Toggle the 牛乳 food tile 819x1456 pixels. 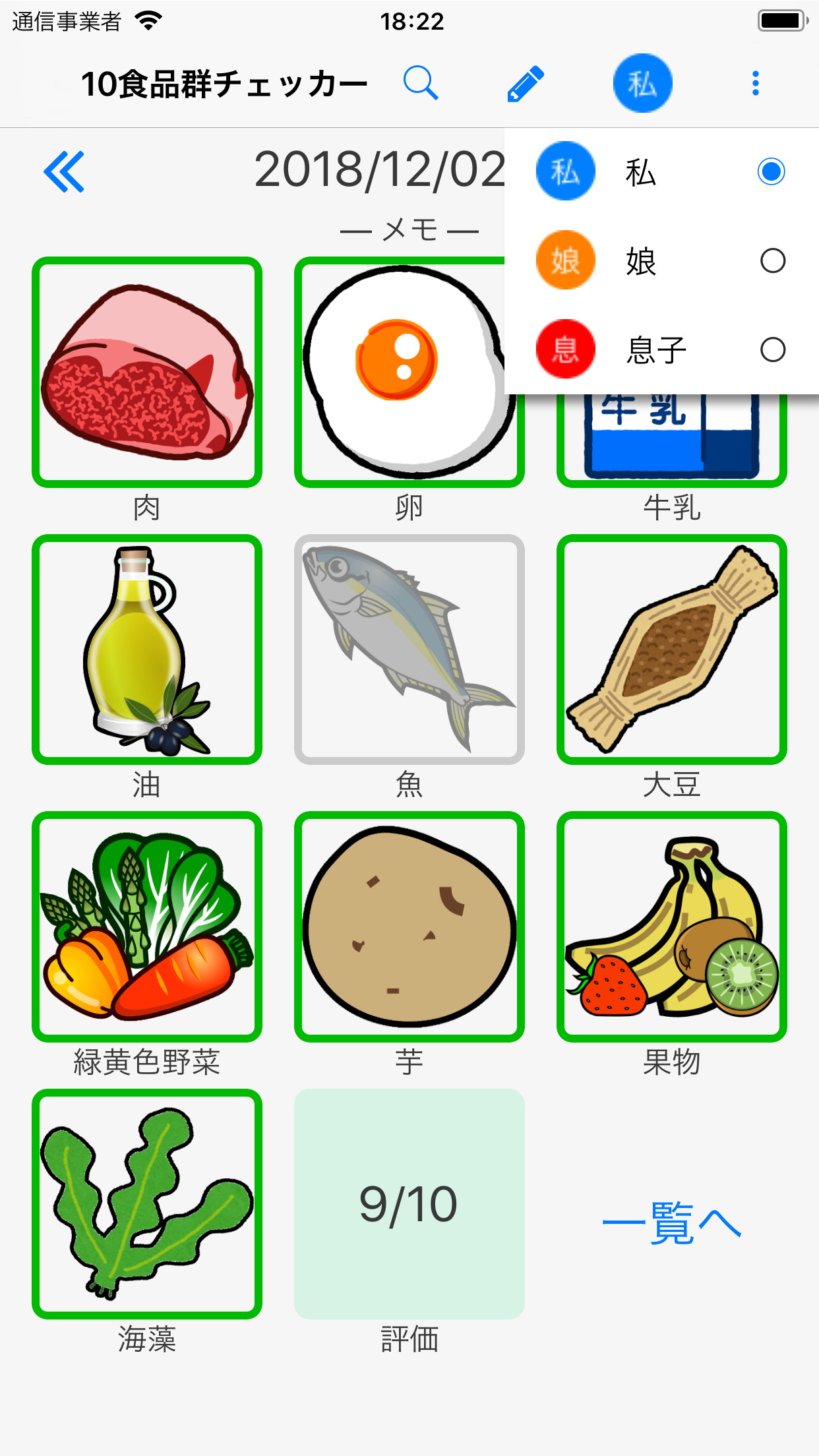(672, 439)
